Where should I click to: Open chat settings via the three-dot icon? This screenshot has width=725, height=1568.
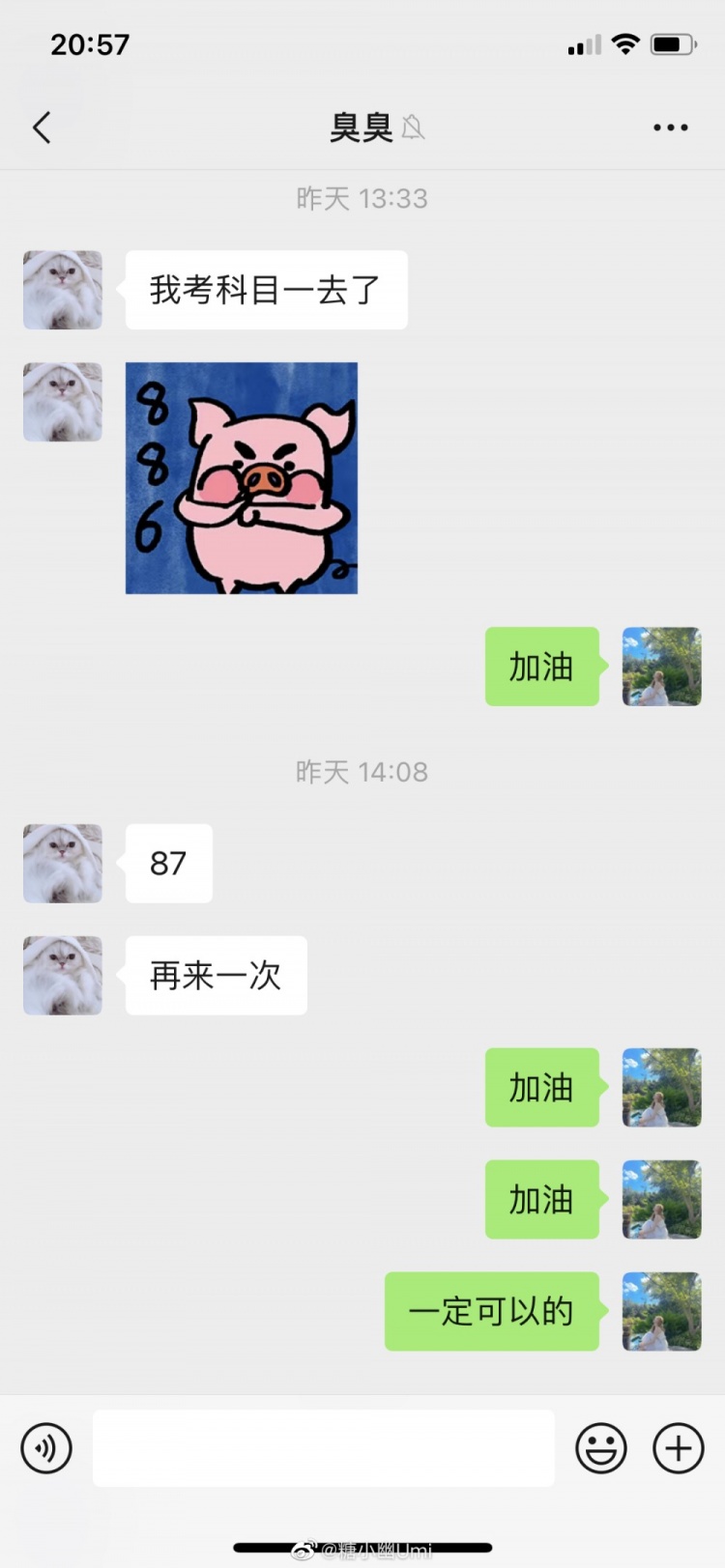[x=671, y=127]
